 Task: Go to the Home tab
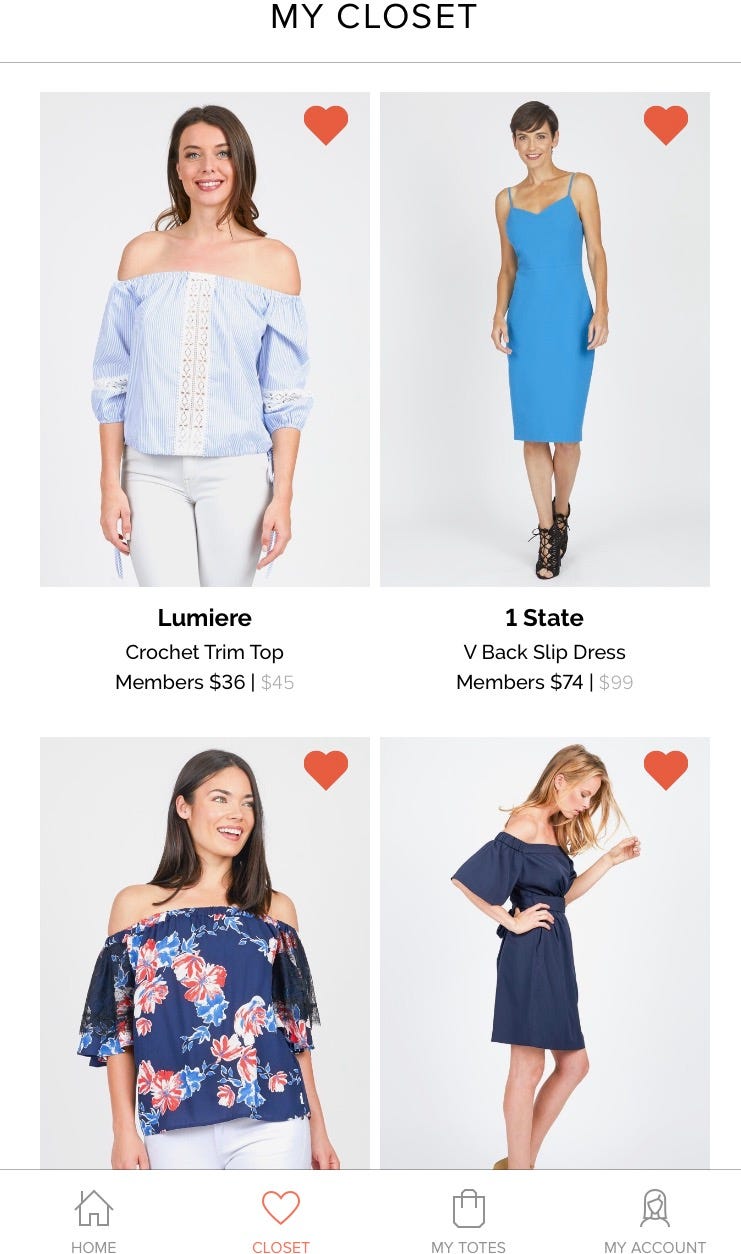[x=94, y=1220]
